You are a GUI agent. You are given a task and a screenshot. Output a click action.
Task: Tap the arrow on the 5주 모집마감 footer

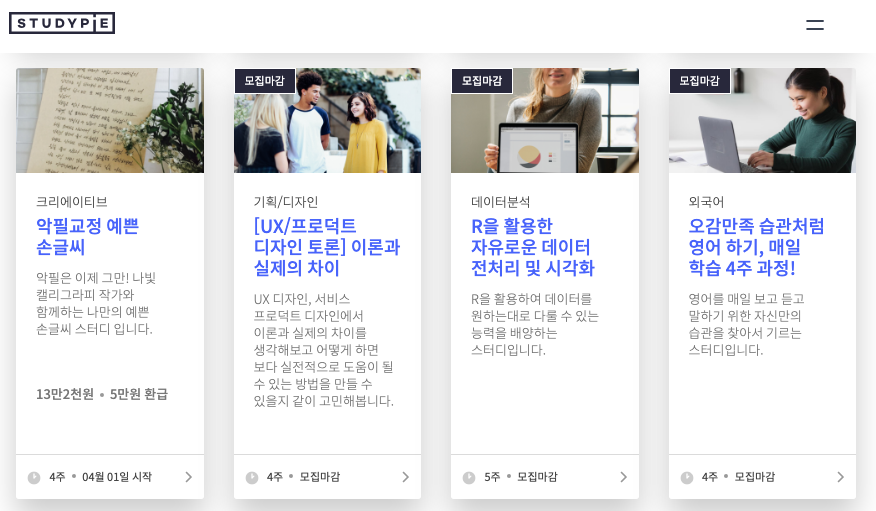pos(623,477)
